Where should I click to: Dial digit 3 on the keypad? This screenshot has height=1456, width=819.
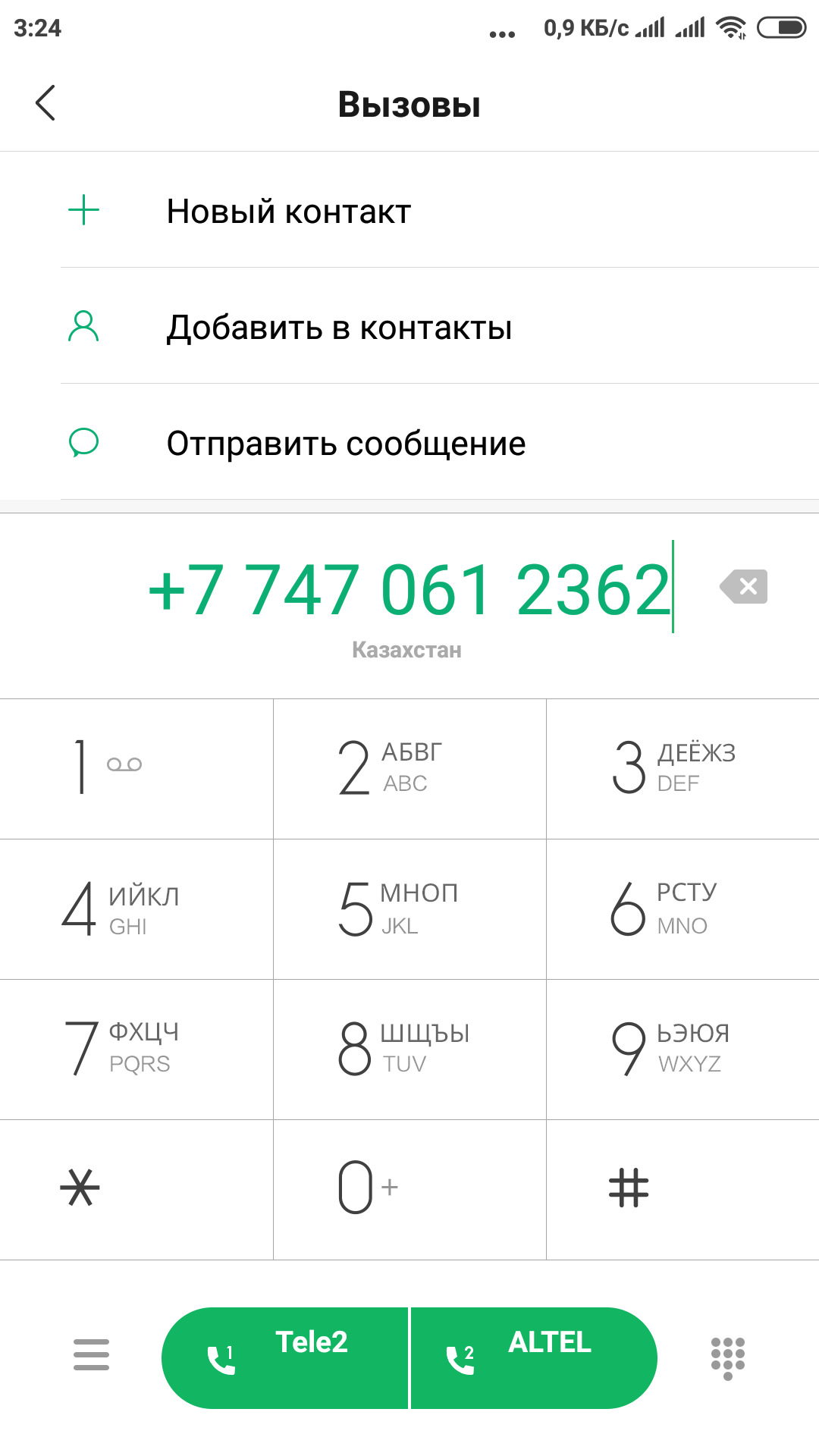(682, 768)
